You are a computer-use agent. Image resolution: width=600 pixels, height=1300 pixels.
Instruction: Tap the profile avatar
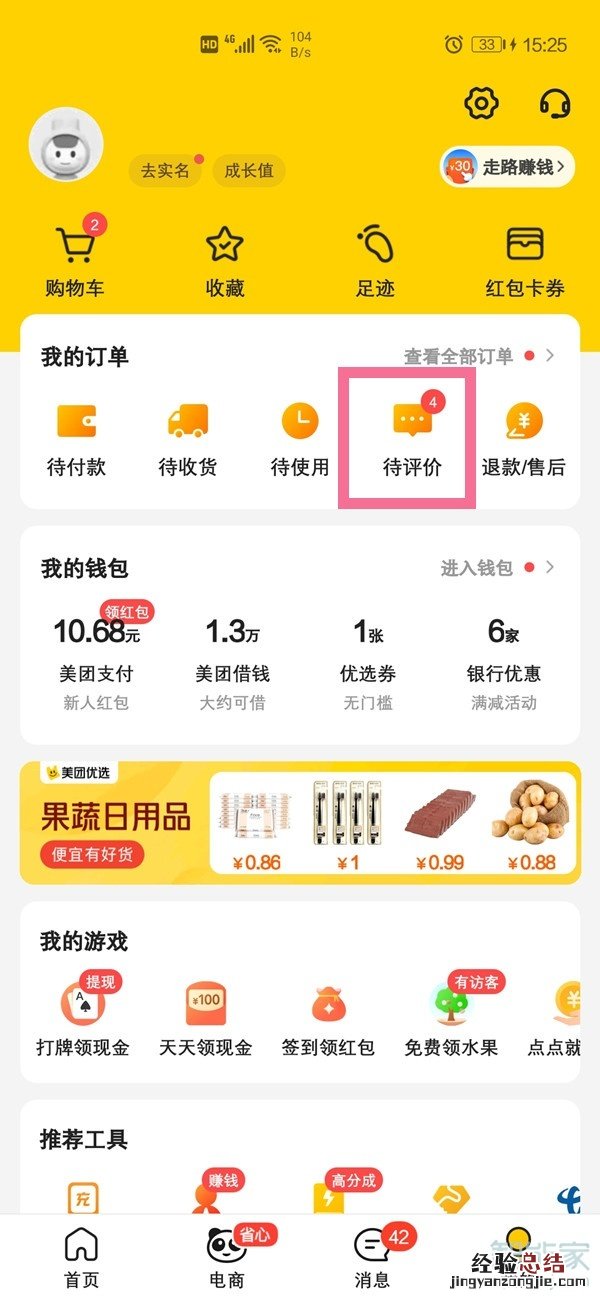[x=66, y=145]
